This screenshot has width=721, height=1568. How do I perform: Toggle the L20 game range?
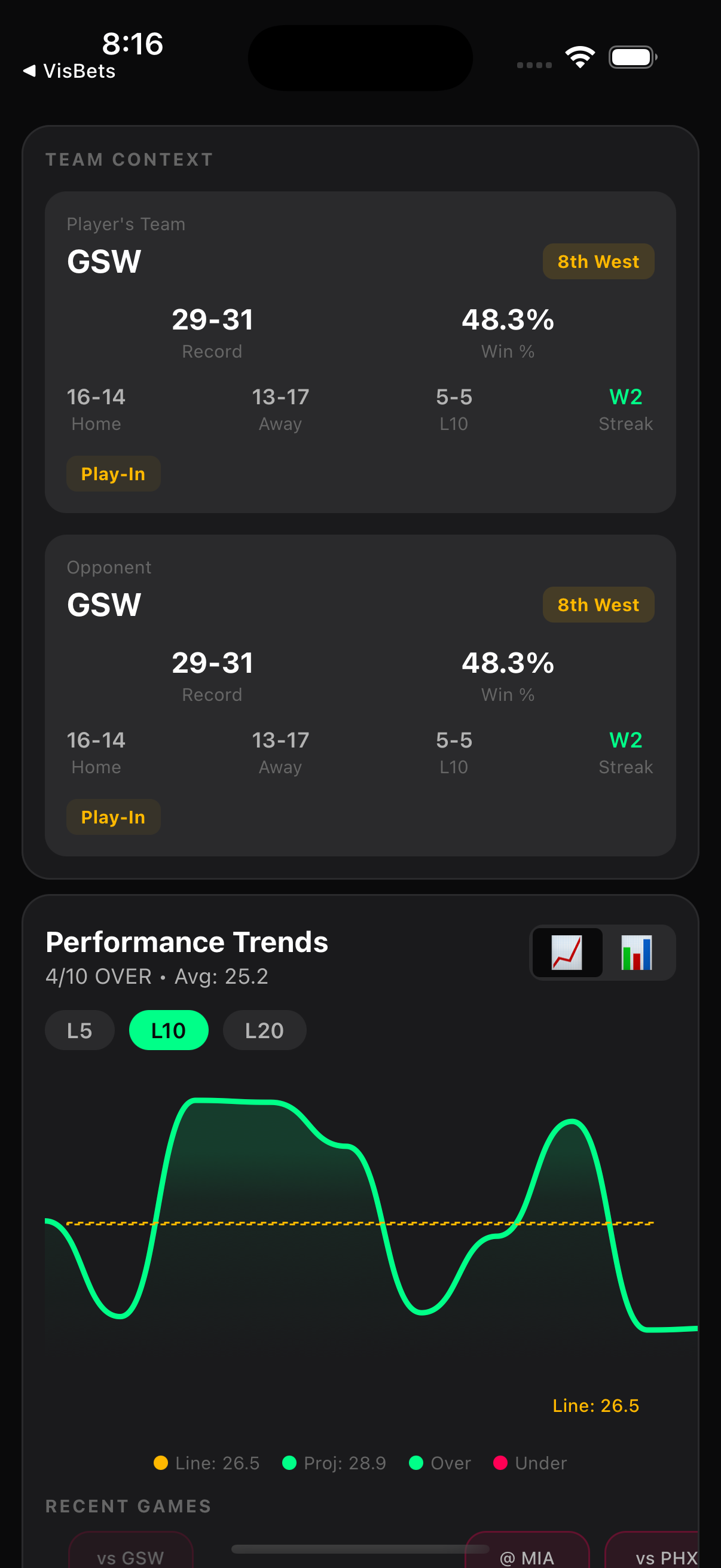coord(264,1030)
